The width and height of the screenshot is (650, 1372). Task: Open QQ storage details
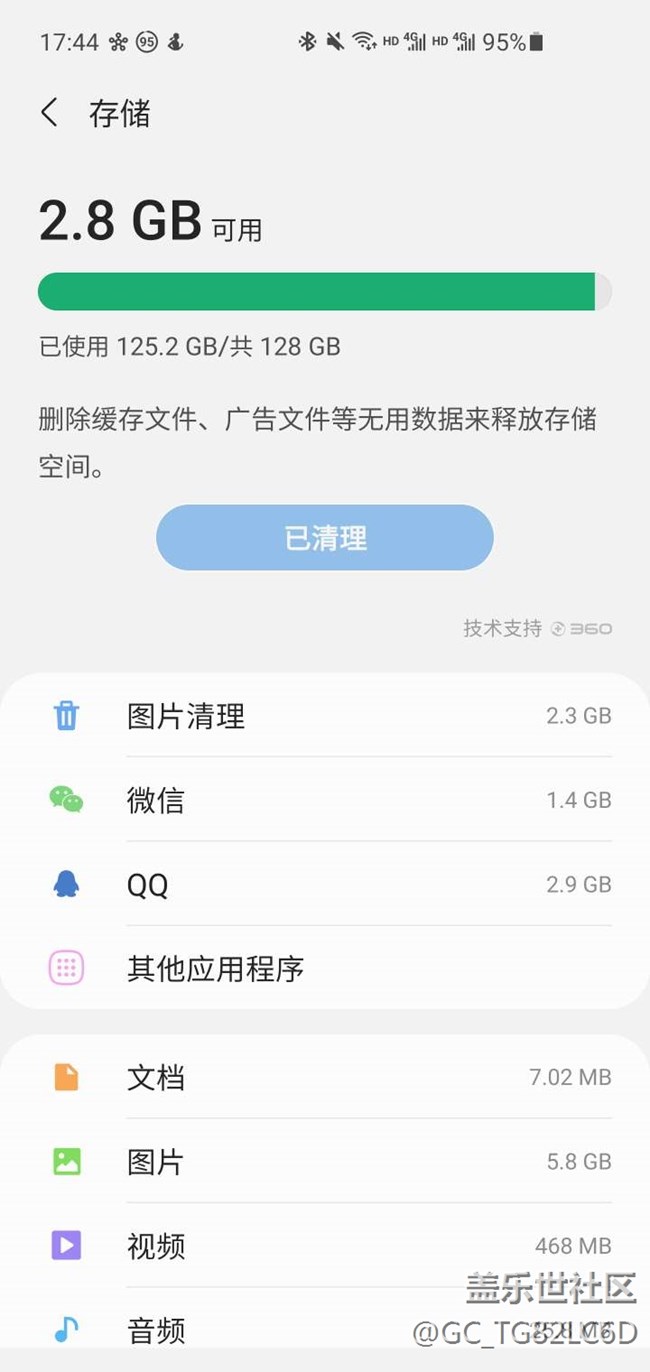pyautogui.click(x=325, y=884)
